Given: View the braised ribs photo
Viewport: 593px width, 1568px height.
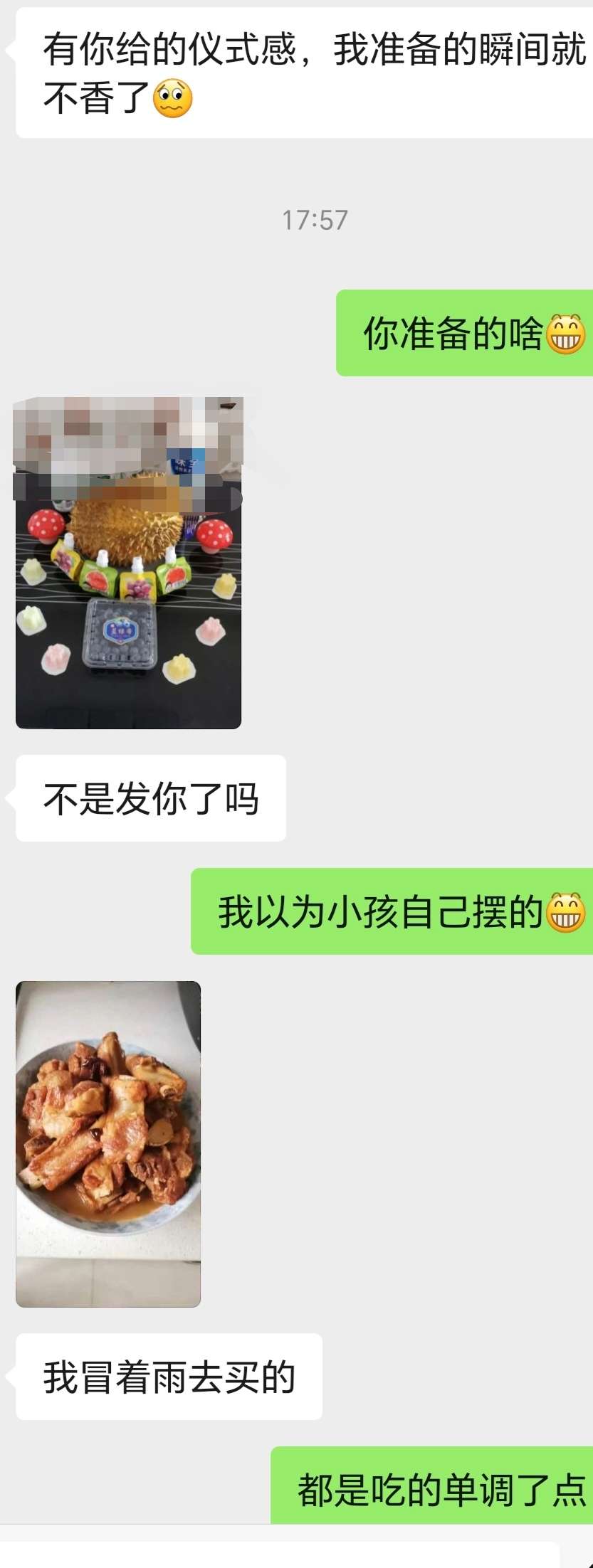Looking at the screenshot, I should [x=108, y=1143].
